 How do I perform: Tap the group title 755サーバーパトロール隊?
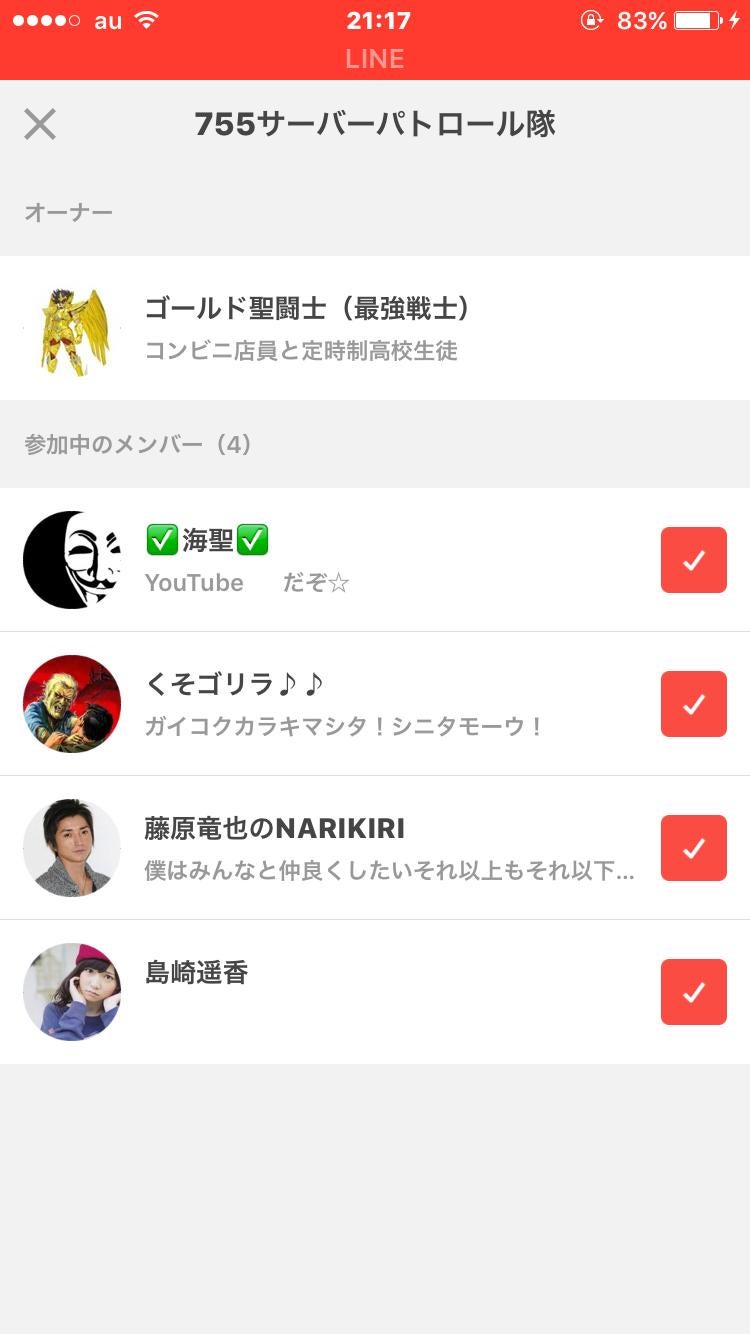375,124
